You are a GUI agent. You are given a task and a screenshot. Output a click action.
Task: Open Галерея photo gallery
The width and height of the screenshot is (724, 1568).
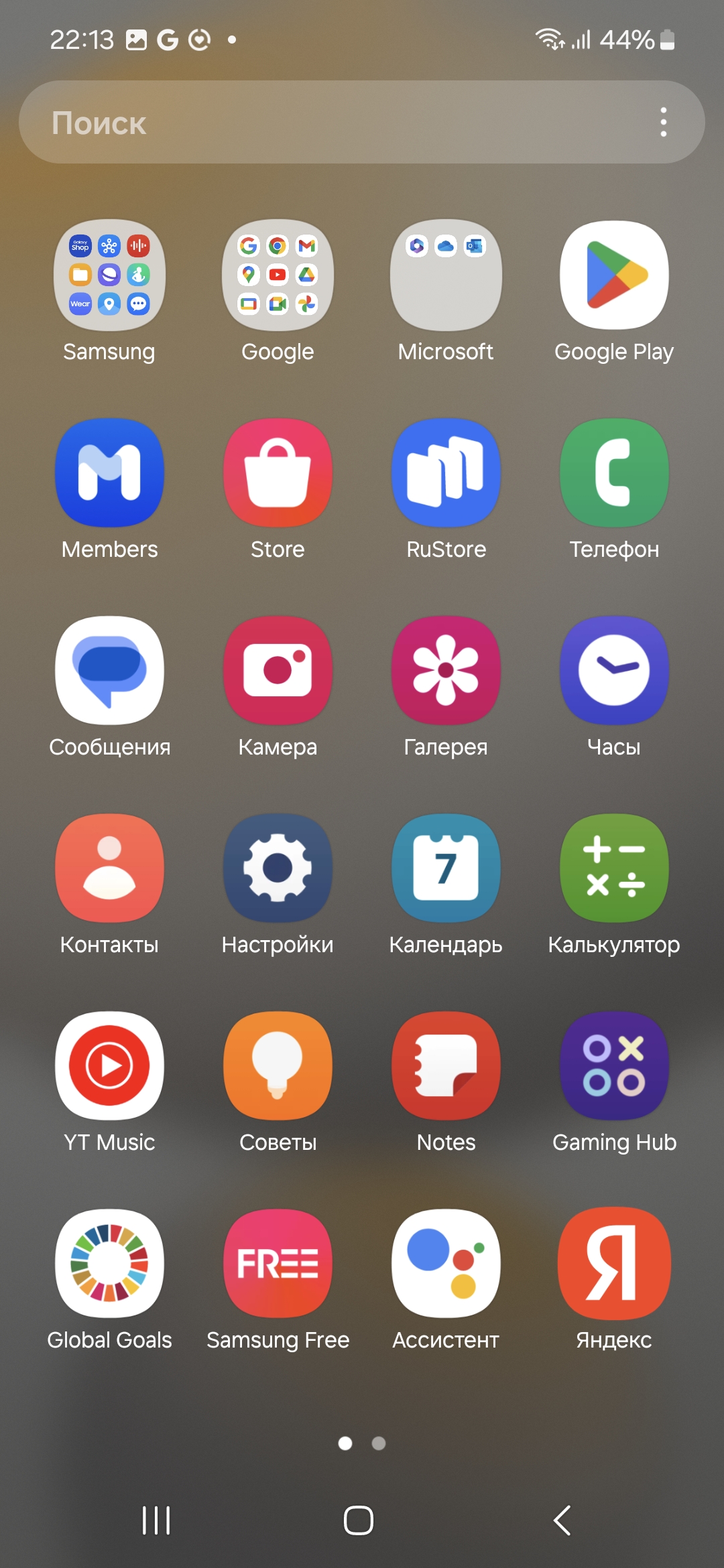pos(446,671)
